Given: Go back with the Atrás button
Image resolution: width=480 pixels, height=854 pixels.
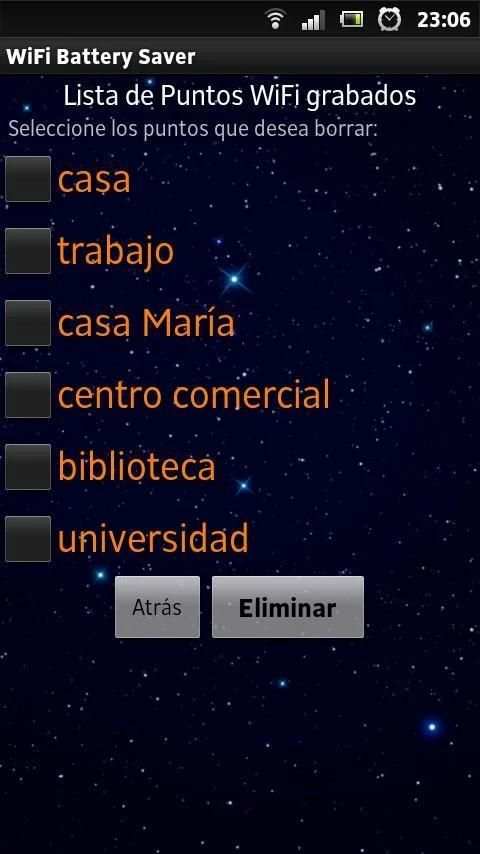Looking at the screenshot, I should pyautogui.click(x=157, y=607).
